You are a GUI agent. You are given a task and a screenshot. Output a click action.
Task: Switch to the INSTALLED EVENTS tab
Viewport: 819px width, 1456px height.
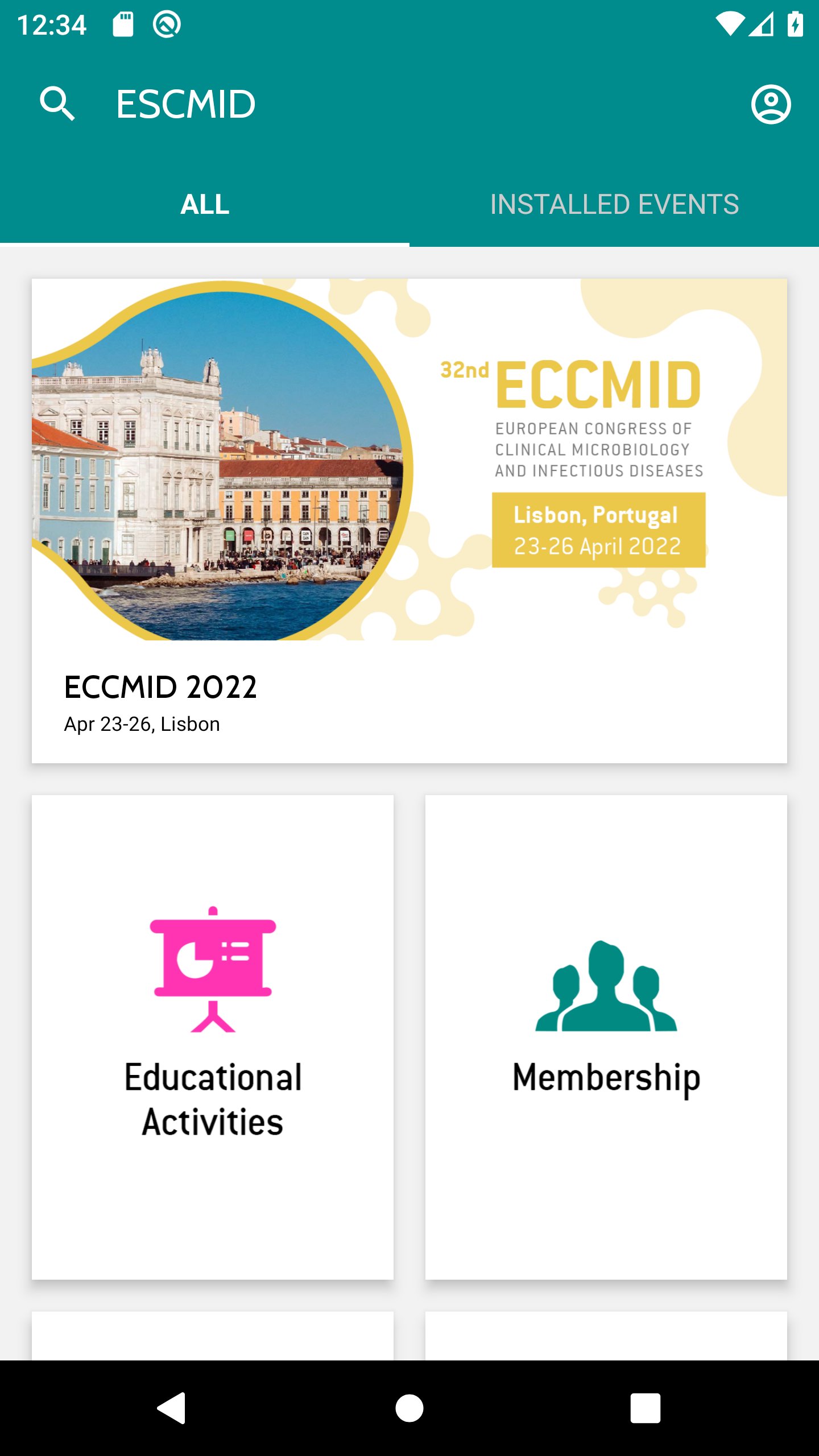pos(614,204)
